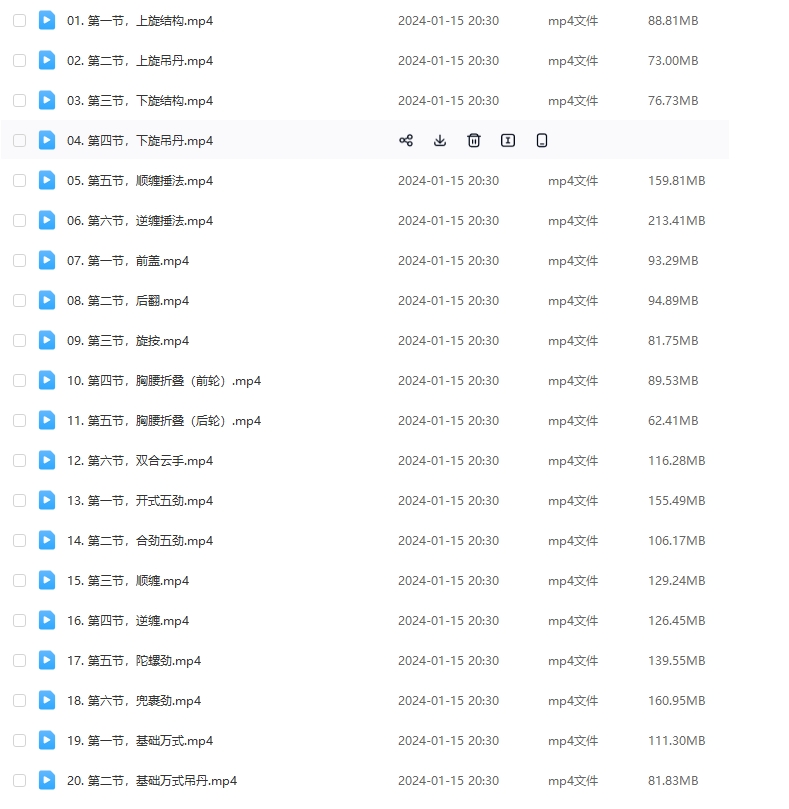Open video 01. 第一节，上旋结构.mp4

coord(139,20)
